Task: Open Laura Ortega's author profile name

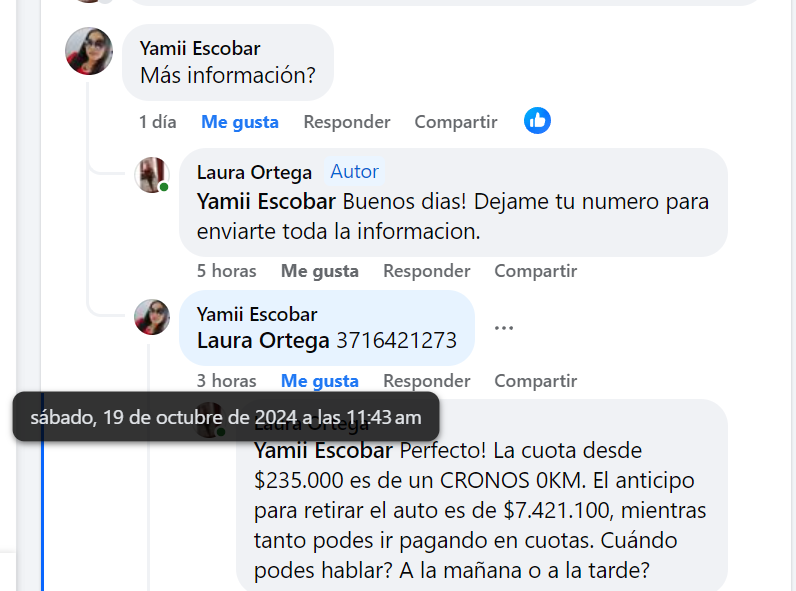Action: (254, 172)
